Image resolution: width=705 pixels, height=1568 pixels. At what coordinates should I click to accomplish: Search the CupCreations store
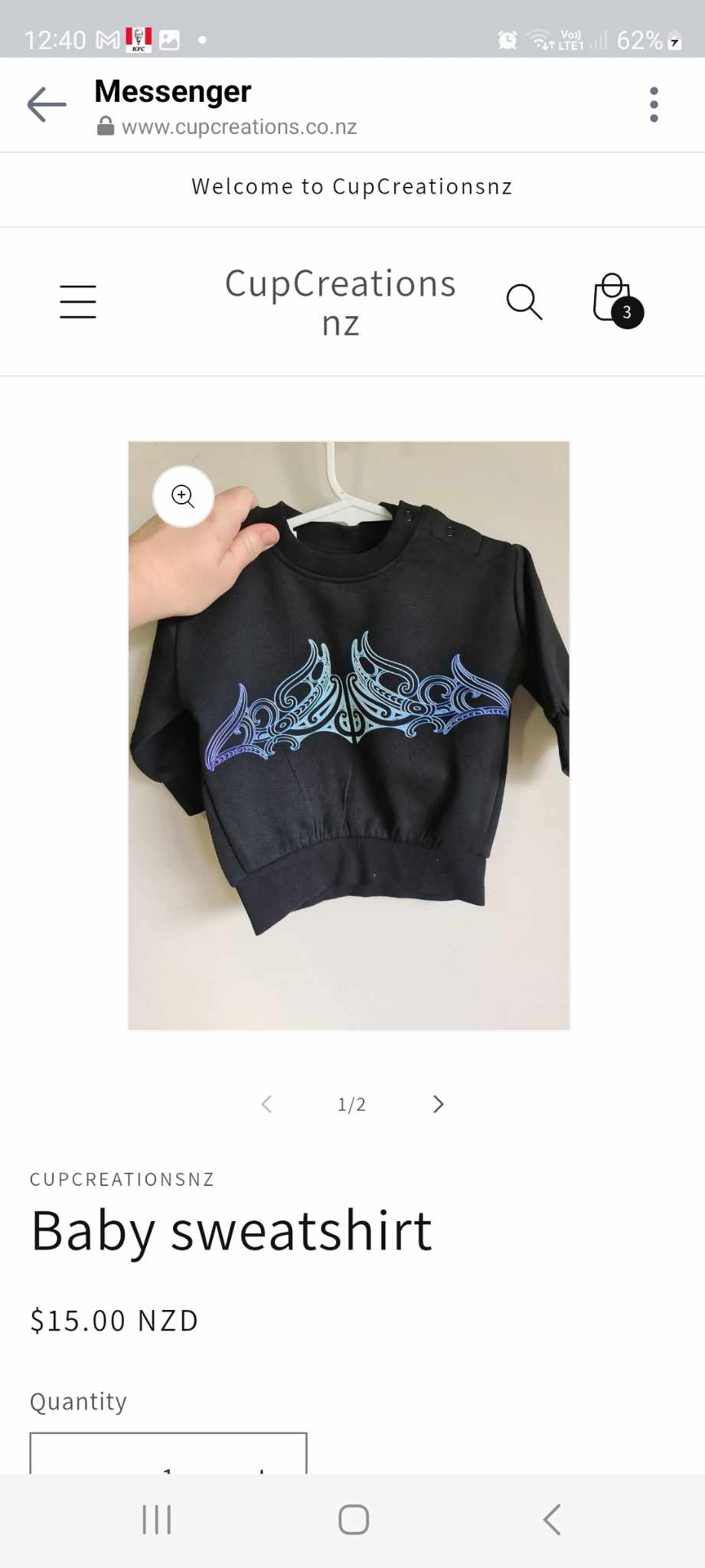524,301
